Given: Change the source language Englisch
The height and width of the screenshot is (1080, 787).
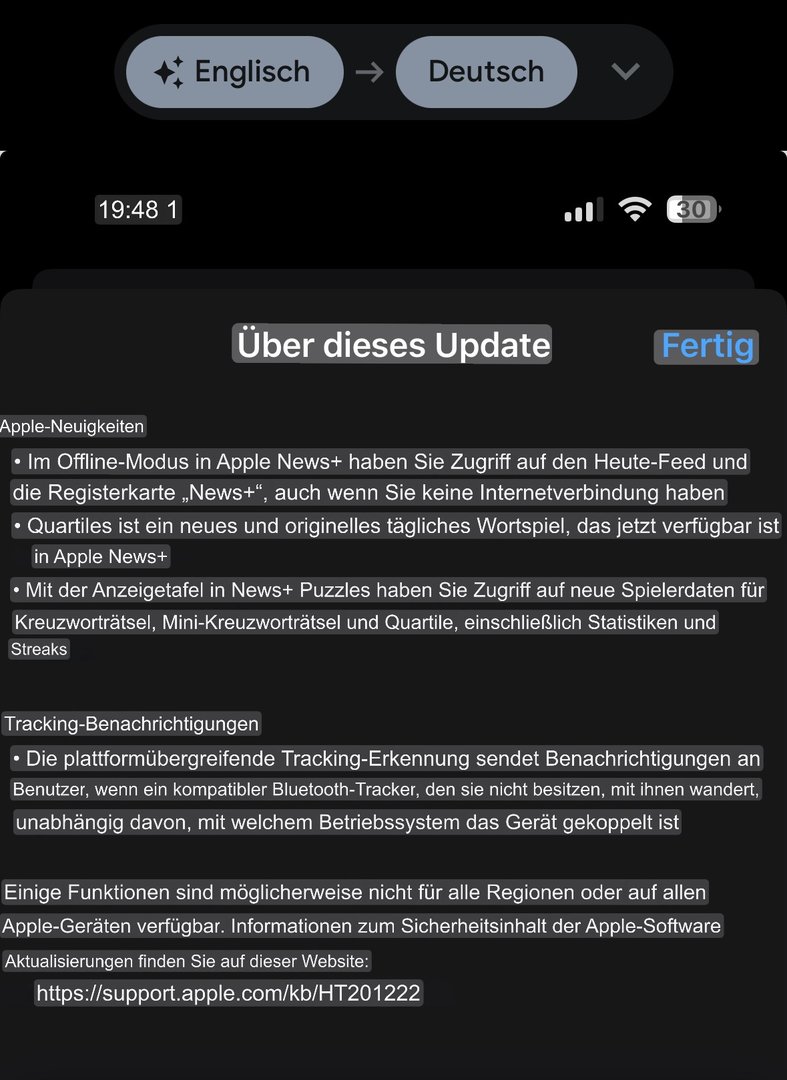Looking at the screenshot, I should click(x=234, y=72).
